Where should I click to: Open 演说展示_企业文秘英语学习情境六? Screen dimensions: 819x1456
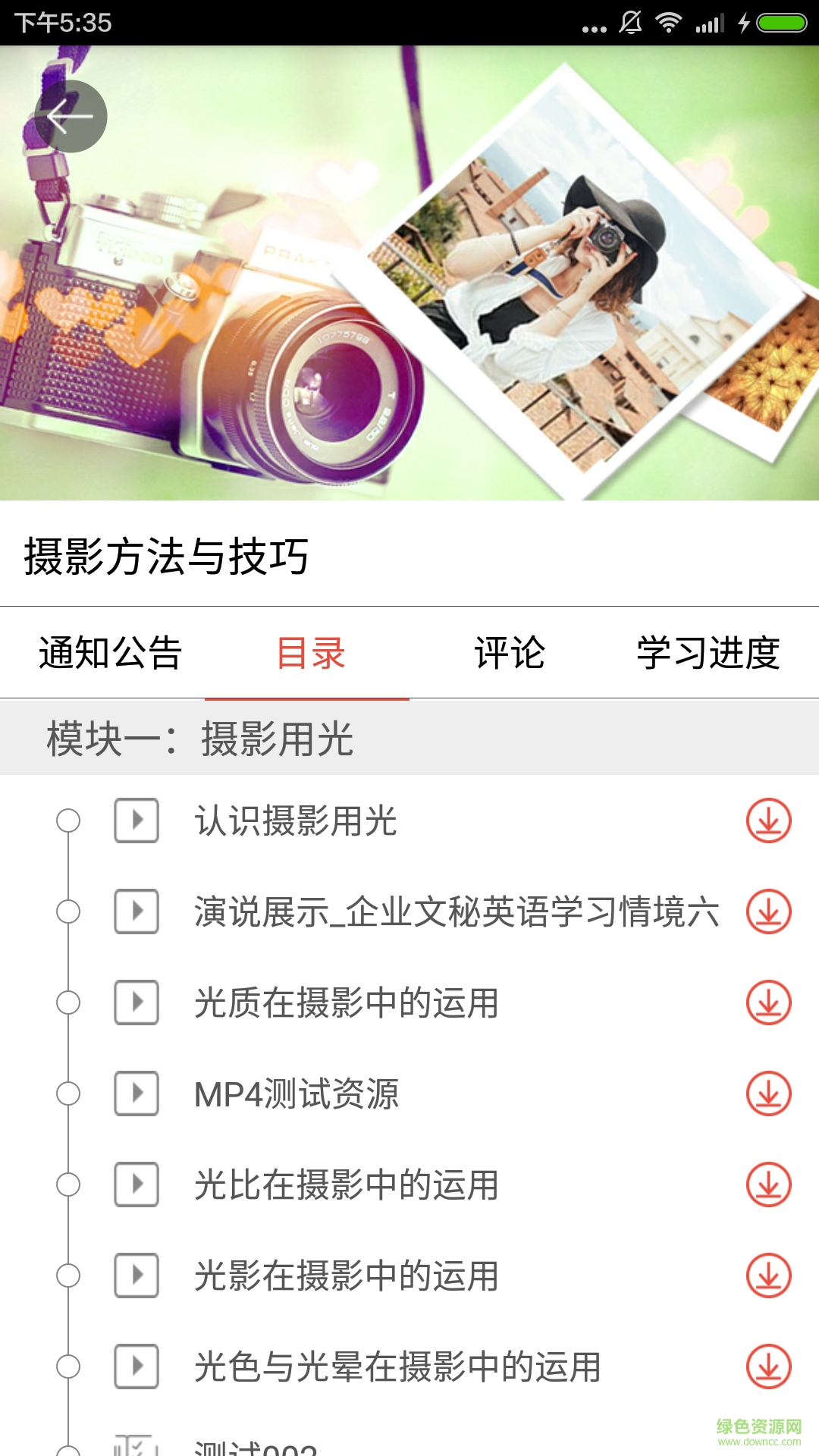(x=457, y=912)
